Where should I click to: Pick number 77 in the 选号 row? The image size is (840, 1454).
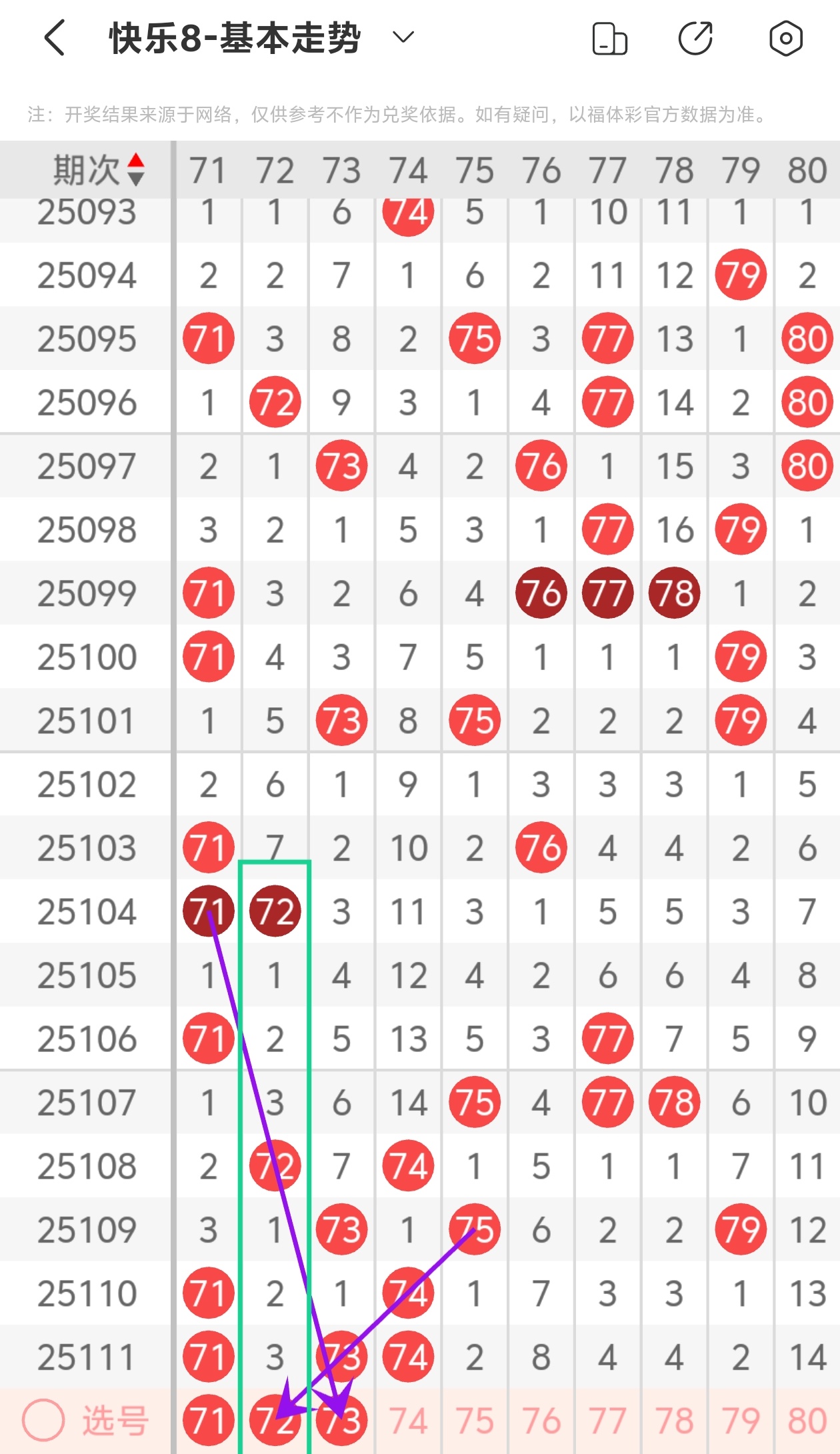coord(607,1420)
